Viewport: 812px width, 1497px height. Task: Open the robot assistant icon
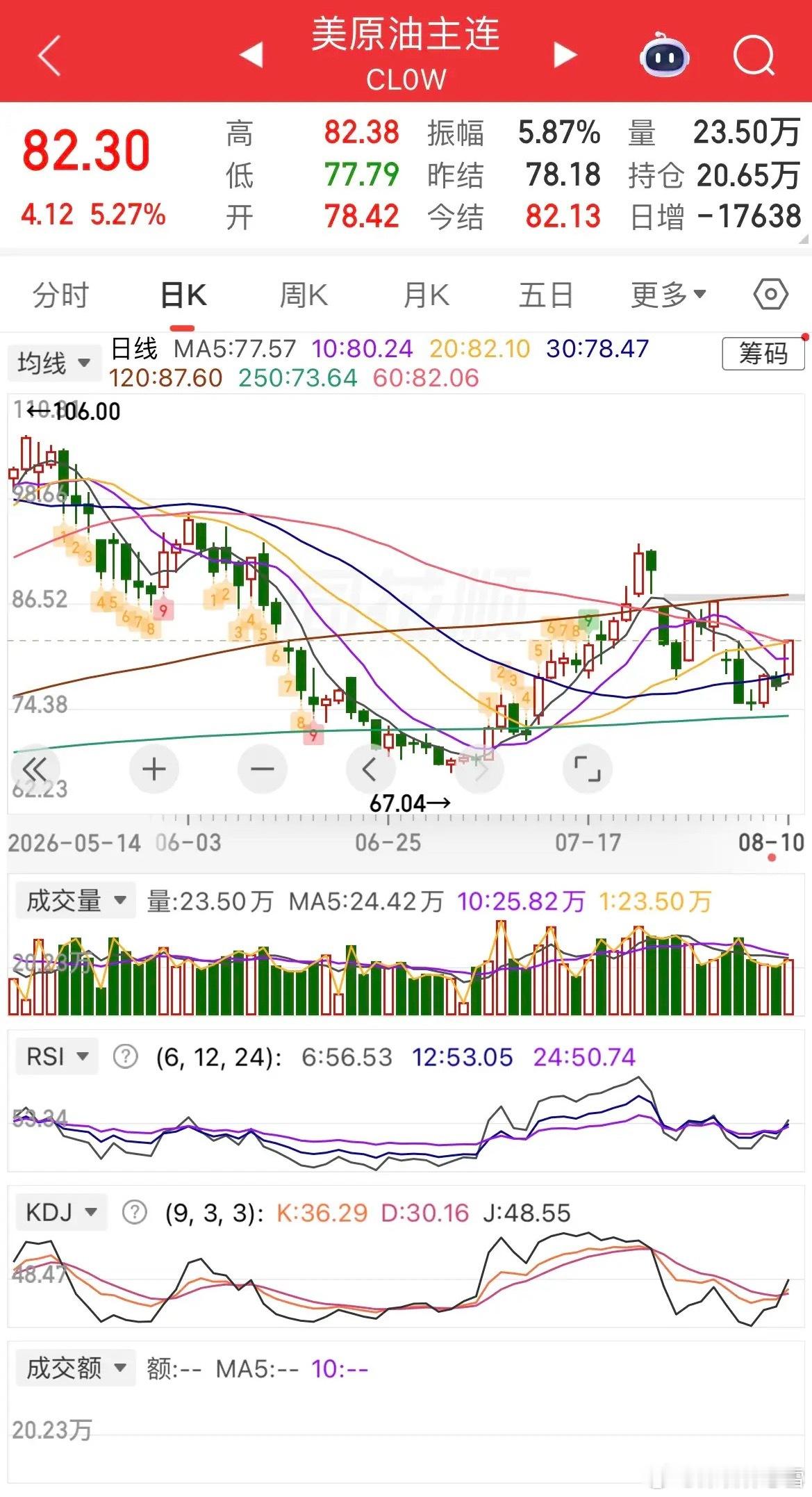pyautogui.click(x=664, y=55)
